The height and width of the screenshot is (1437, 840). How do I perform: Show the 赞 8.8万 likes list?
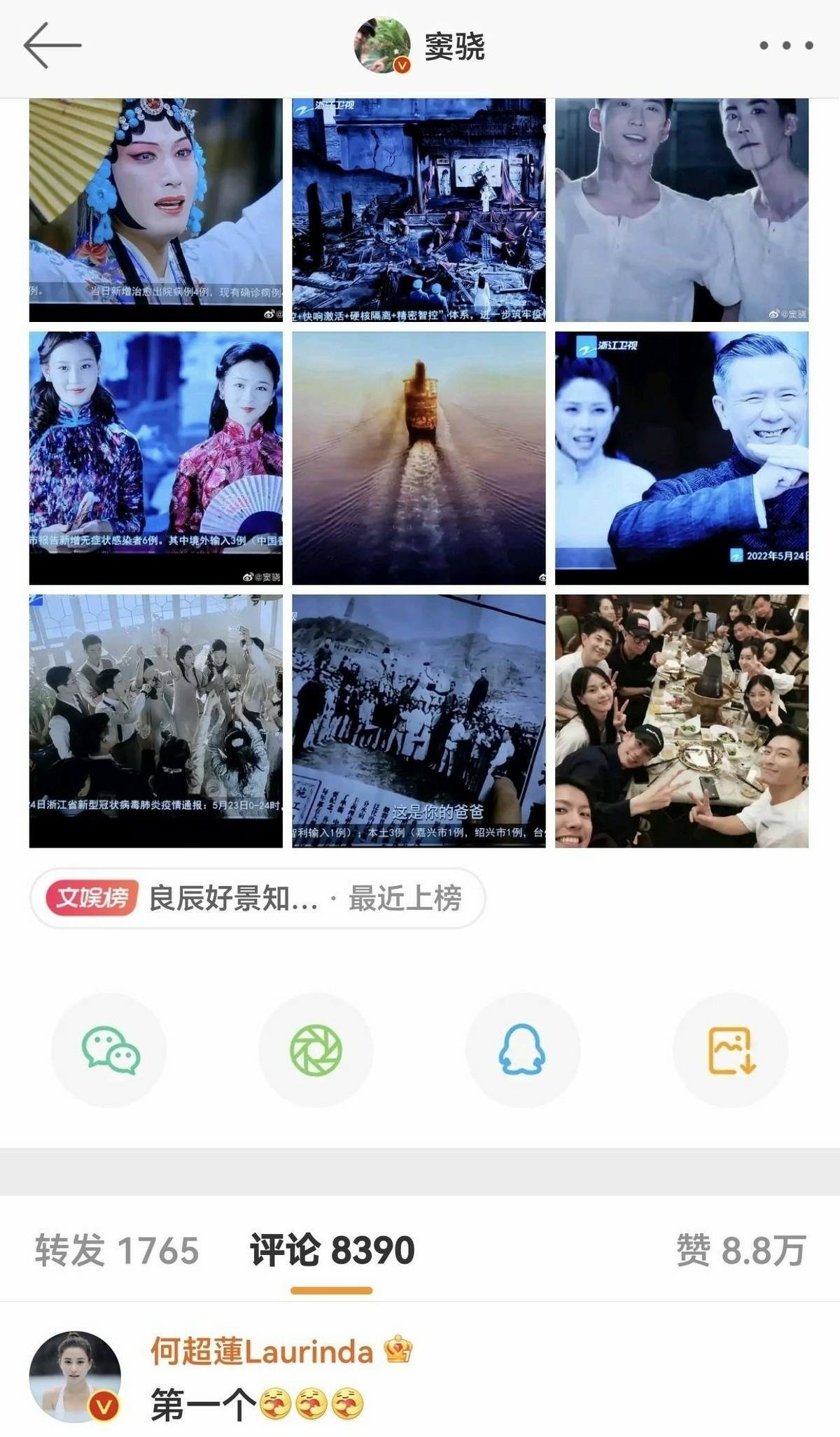tap(741, 1250)
